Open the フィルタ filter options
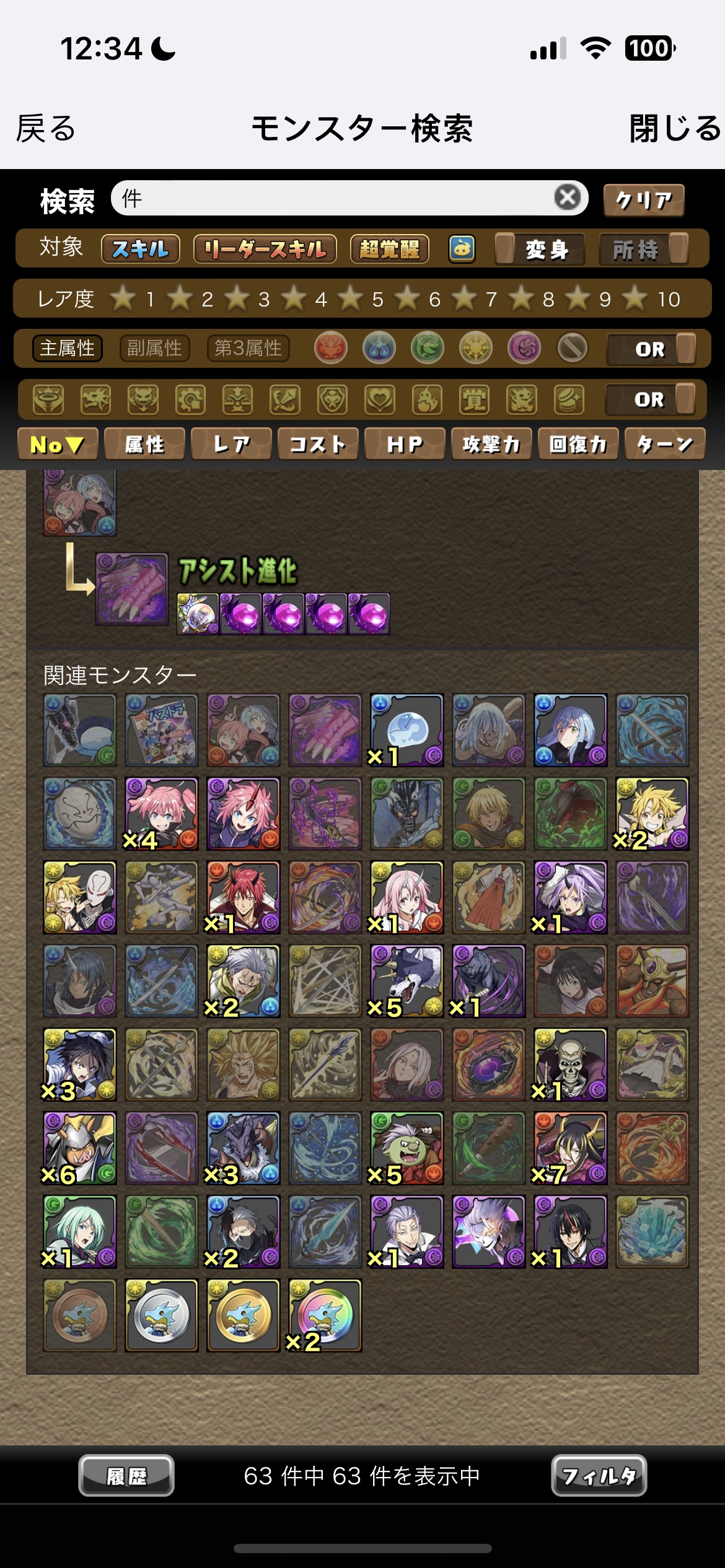The width and height of the screenshot is (725, 1568). (599, 1476)
